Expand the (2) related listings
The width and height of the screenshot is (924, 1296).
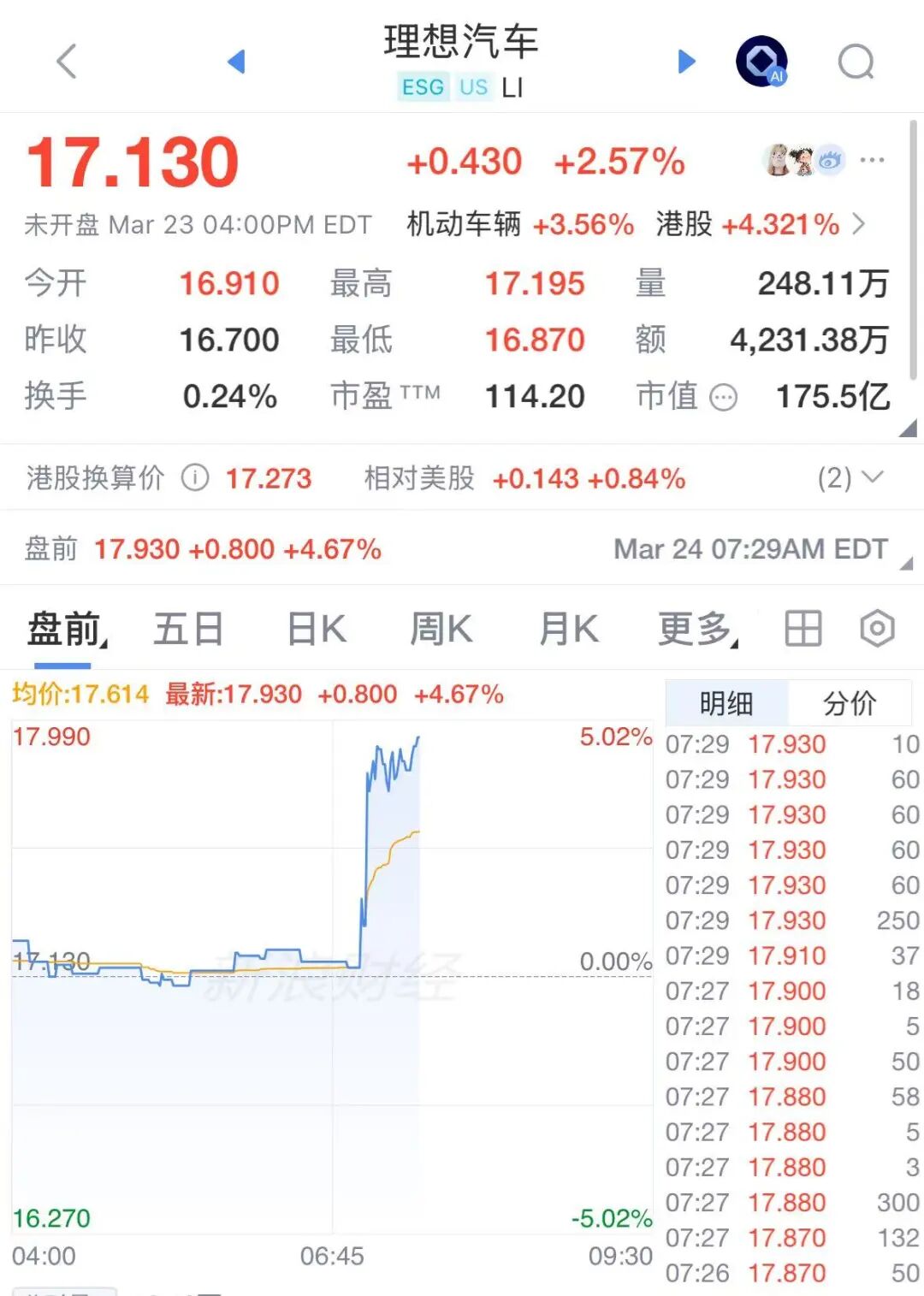pyautogui.click(x=850, y=477)
